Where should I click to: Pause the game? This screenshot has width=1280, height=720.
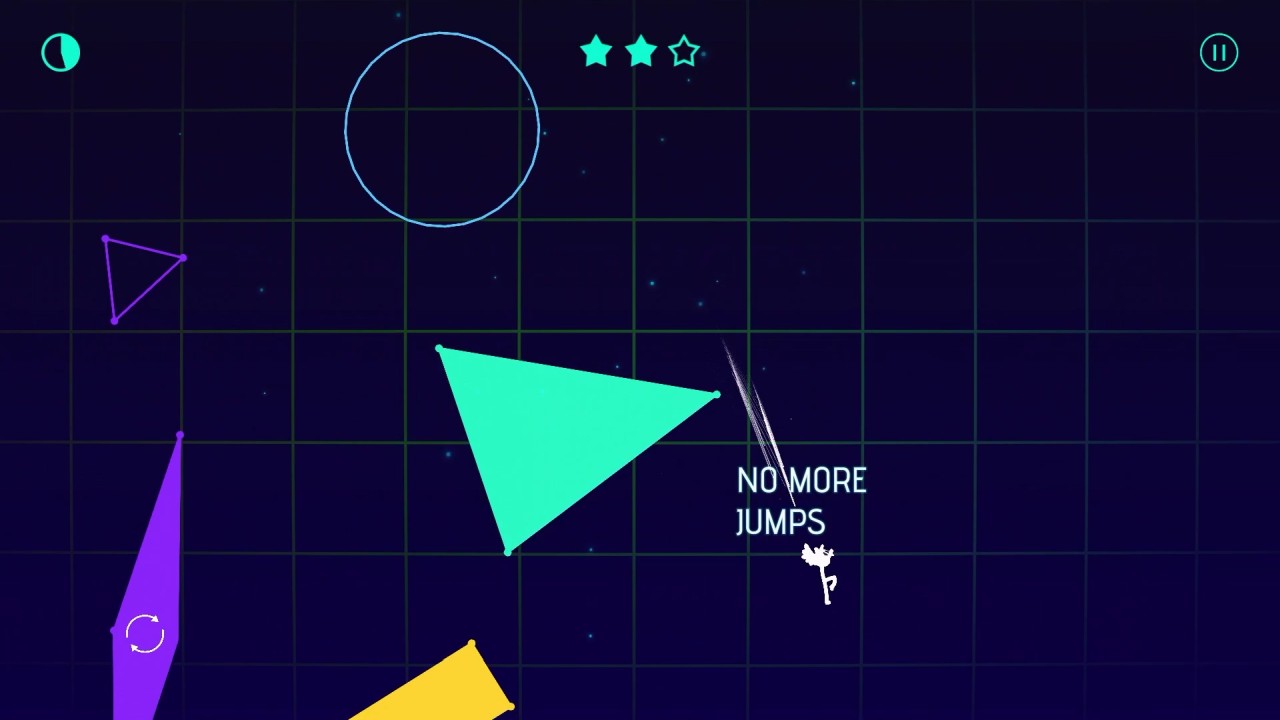tap(1218, 53)
